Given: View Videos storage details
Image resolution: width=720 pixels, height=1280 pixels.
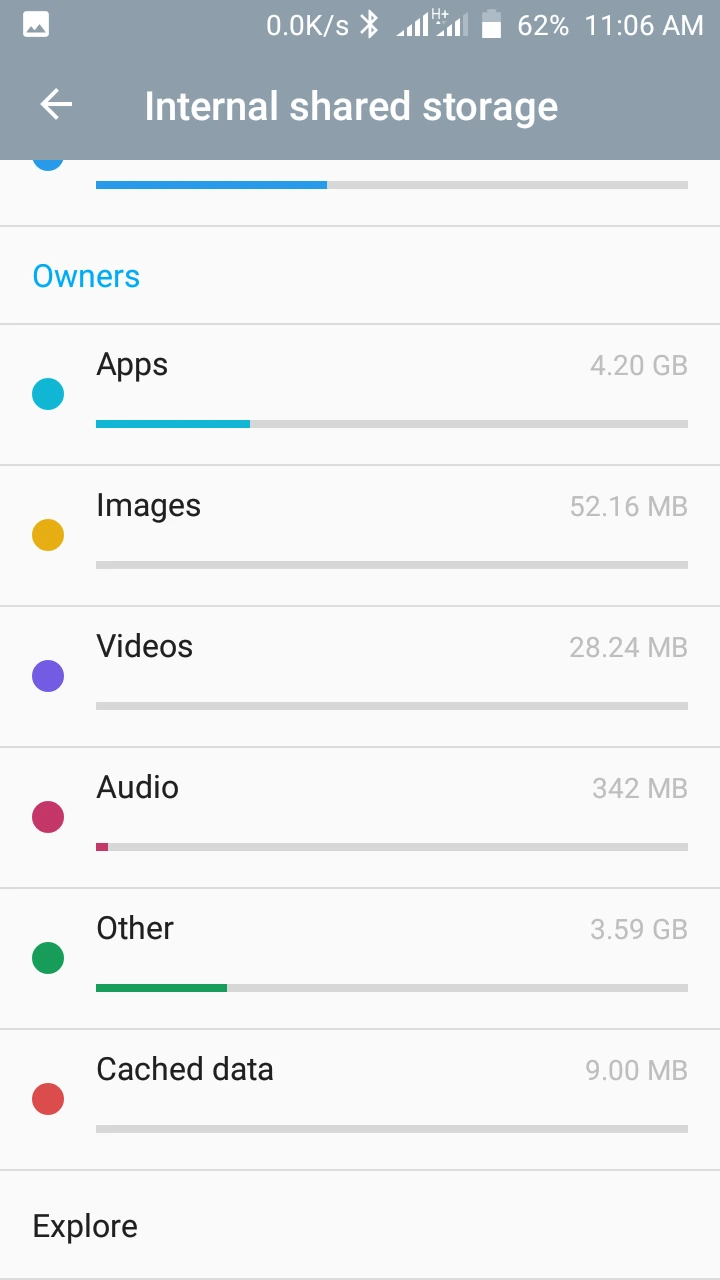Looking at the screenshot, I should (360, 677).
